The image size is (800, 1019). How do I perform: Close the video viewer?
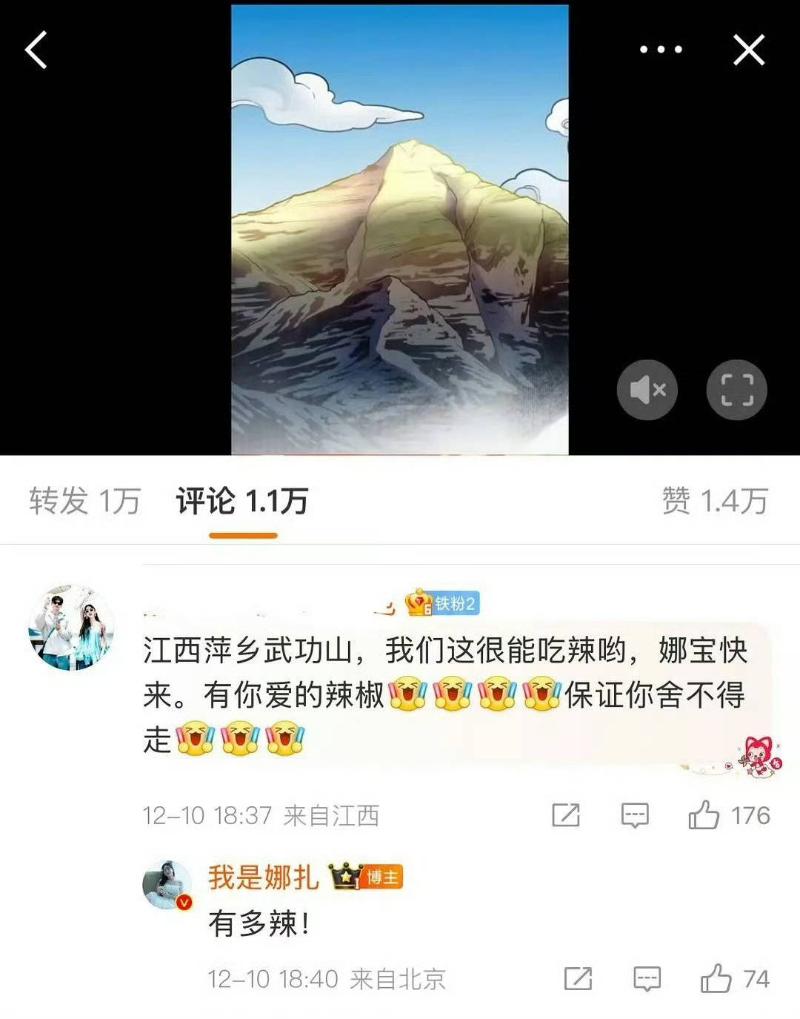(x=749, y=49)
